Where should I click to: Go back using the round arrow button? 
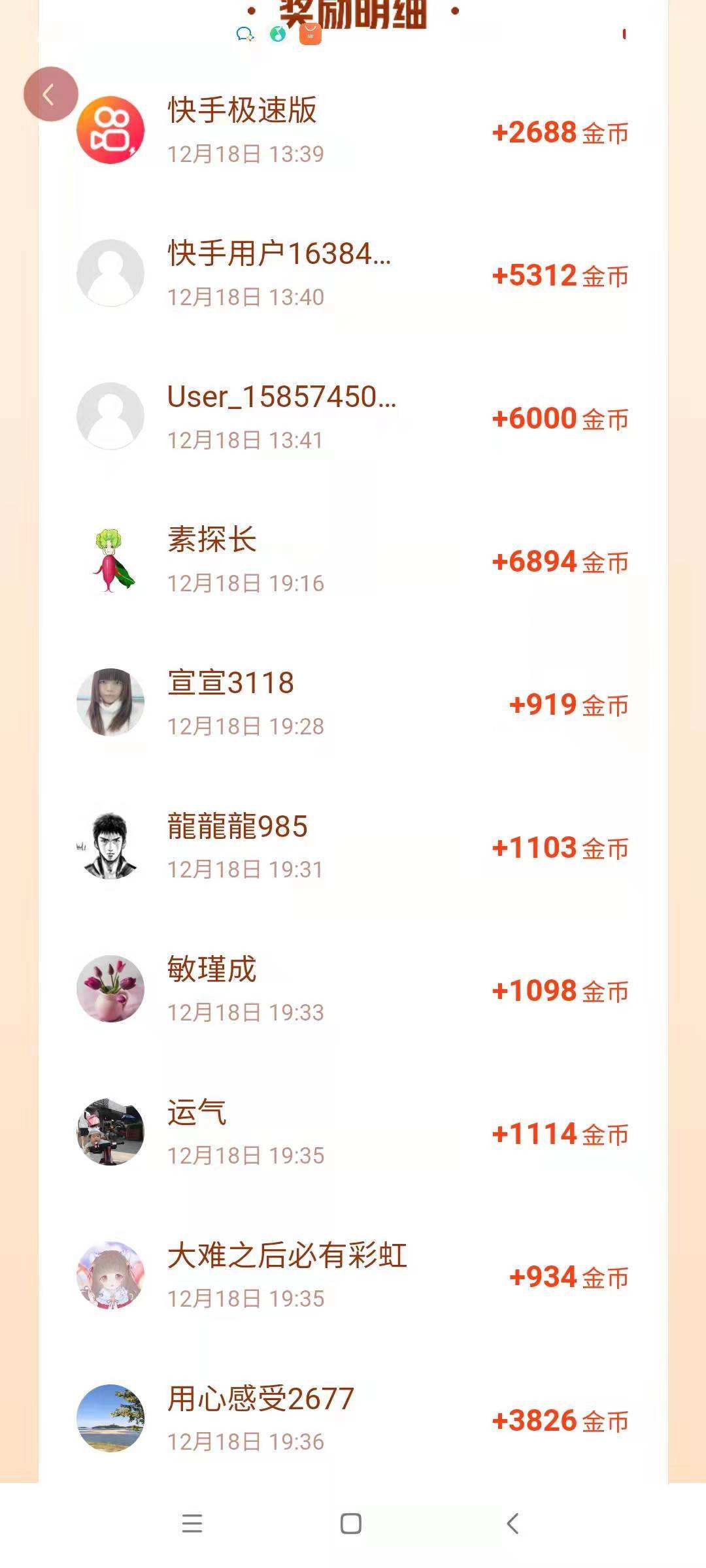pos(51,95)
